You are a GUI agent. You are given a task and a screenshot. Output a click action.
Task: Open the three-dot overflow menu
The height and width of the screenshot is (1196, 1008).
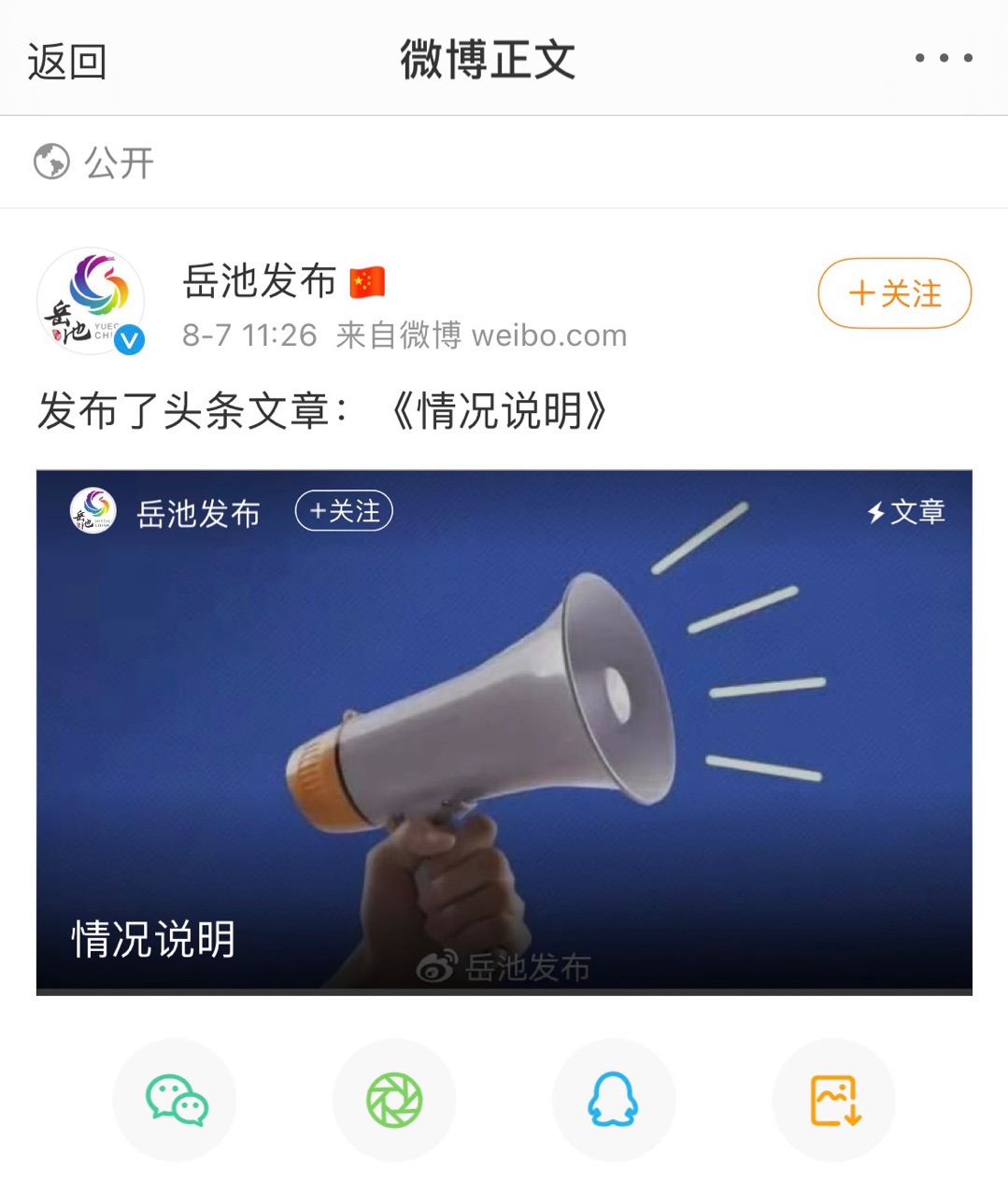[944, 58]
